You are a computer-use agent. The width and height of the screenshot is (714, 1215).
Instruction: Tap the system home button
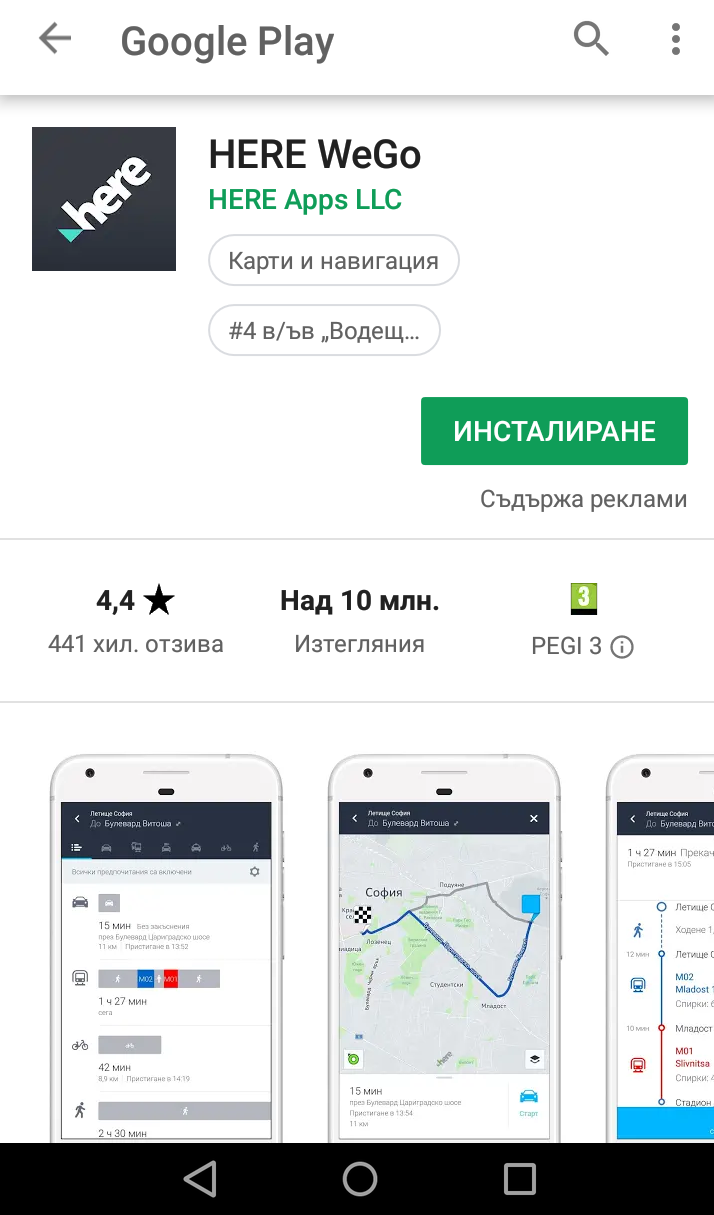tap(359, 1179)
